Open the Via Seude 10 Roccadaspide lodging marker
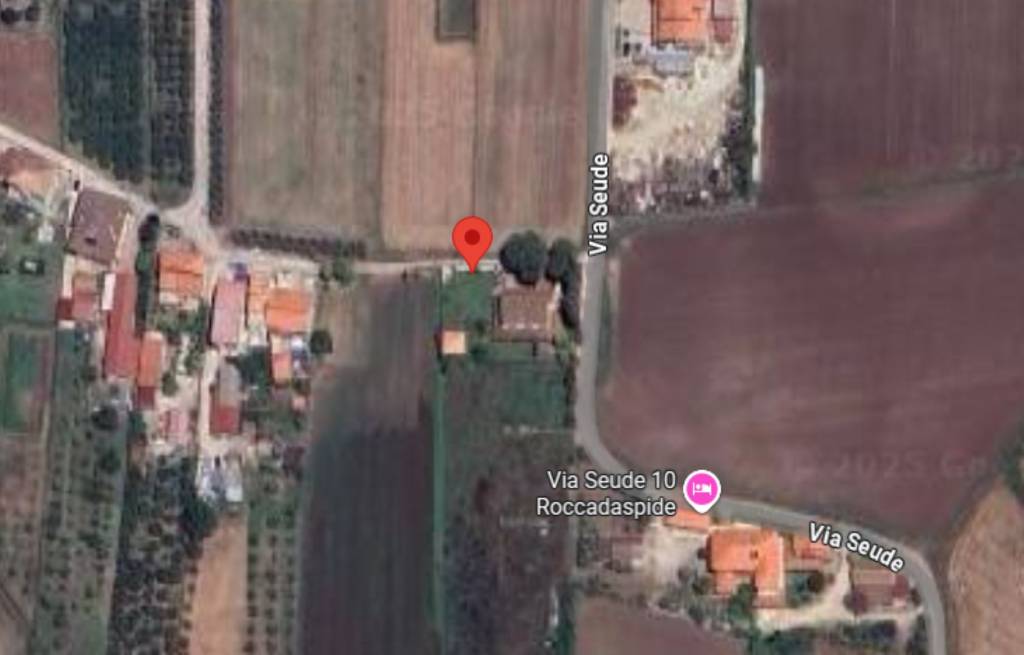The height and width of the screenshot is (655, 1024). pyautogui.click(x=702, y=489)
